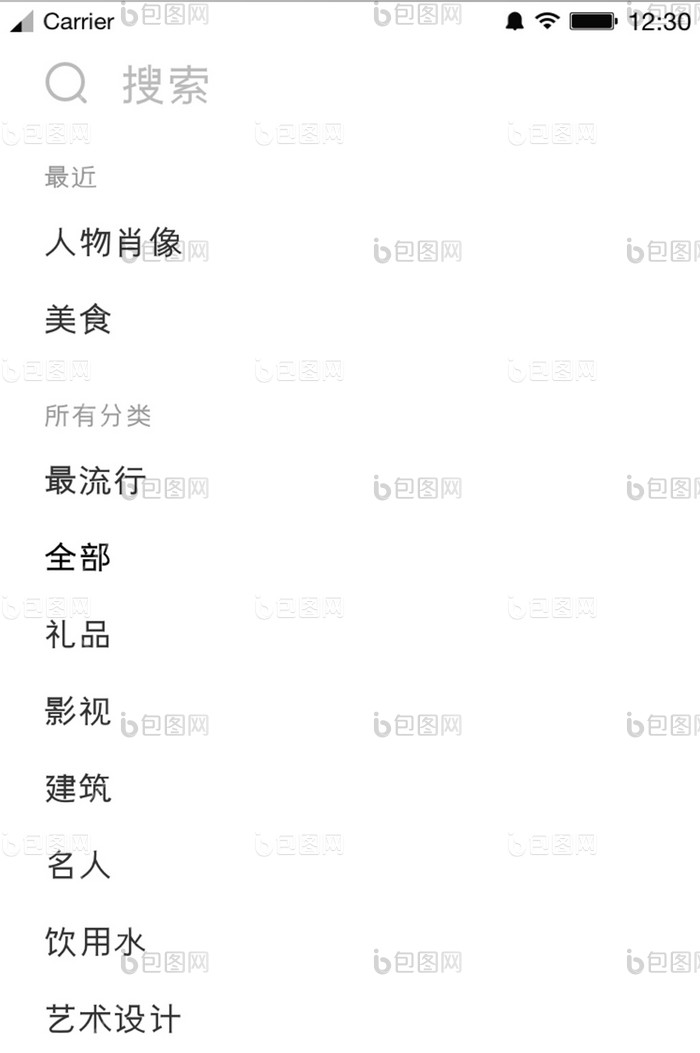Open the 最流行 category
Viewport: 700px width, 1053px height.
[x=95, y=480]
